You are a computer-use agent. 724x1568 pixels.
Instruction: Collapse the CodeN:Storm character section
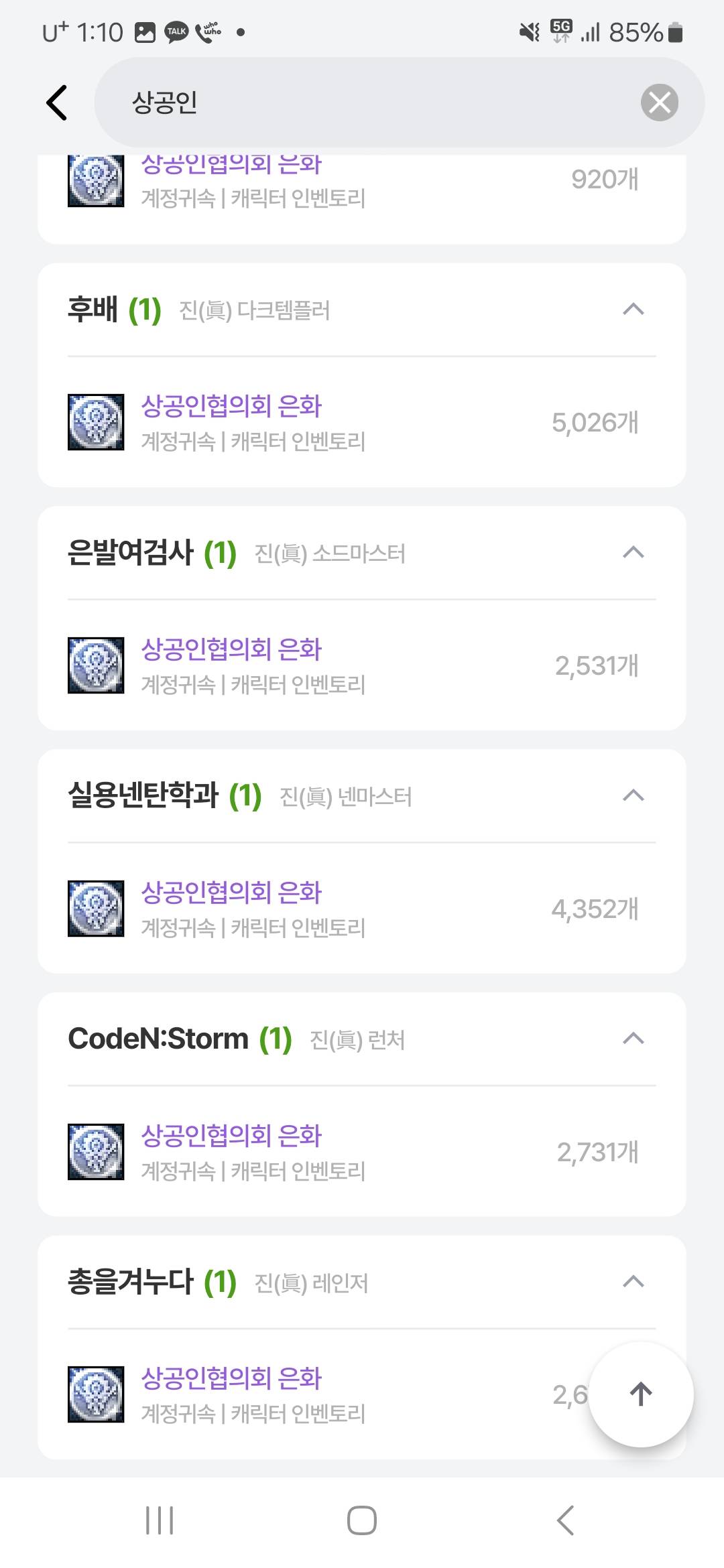pos(633,1039)
